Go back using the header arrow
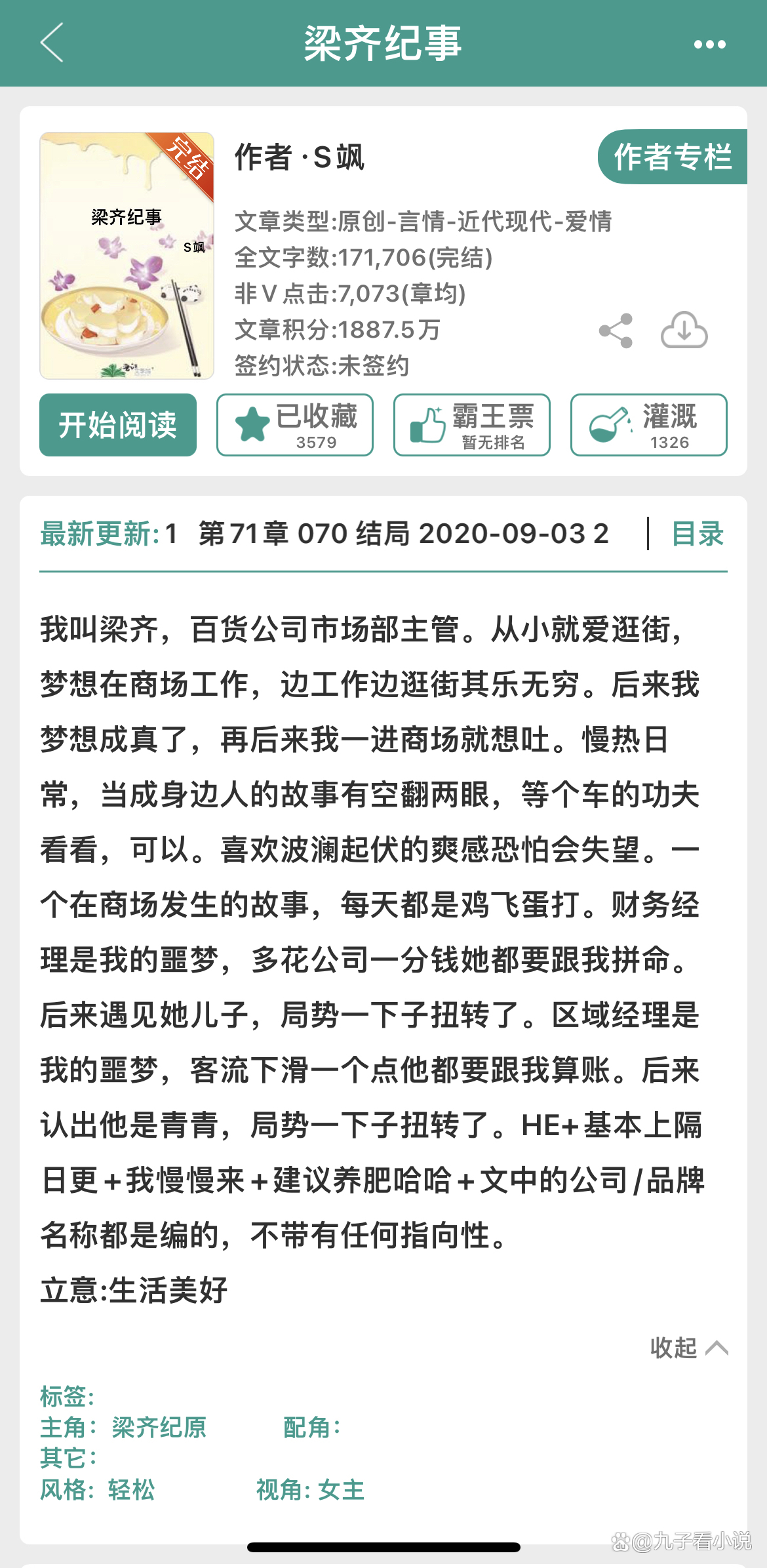Image resolution: width=767 pixels, height=1568 pixels. pyautogui.click(x=52, y=43)
